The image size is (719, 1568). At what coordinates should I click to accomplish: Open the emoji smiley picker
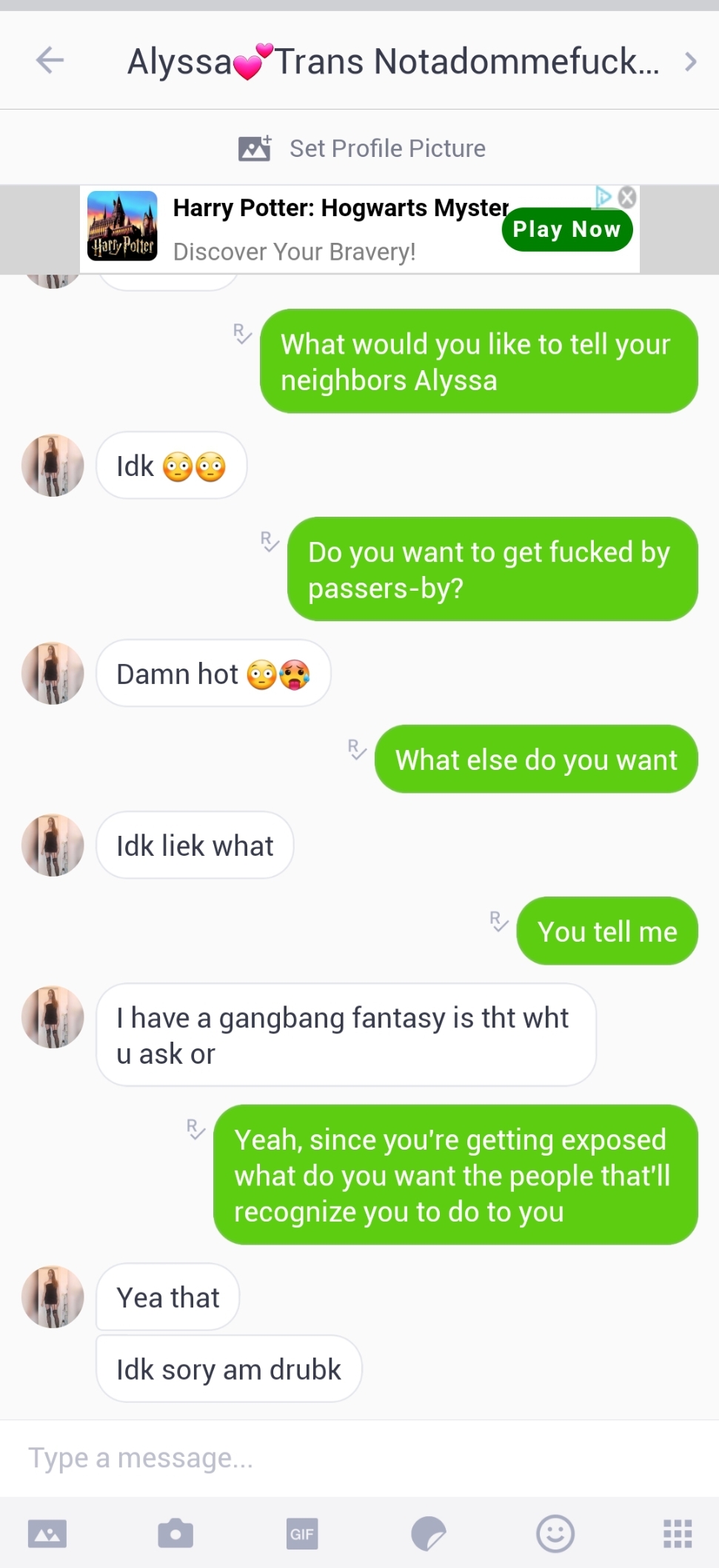pos(555,1533)
